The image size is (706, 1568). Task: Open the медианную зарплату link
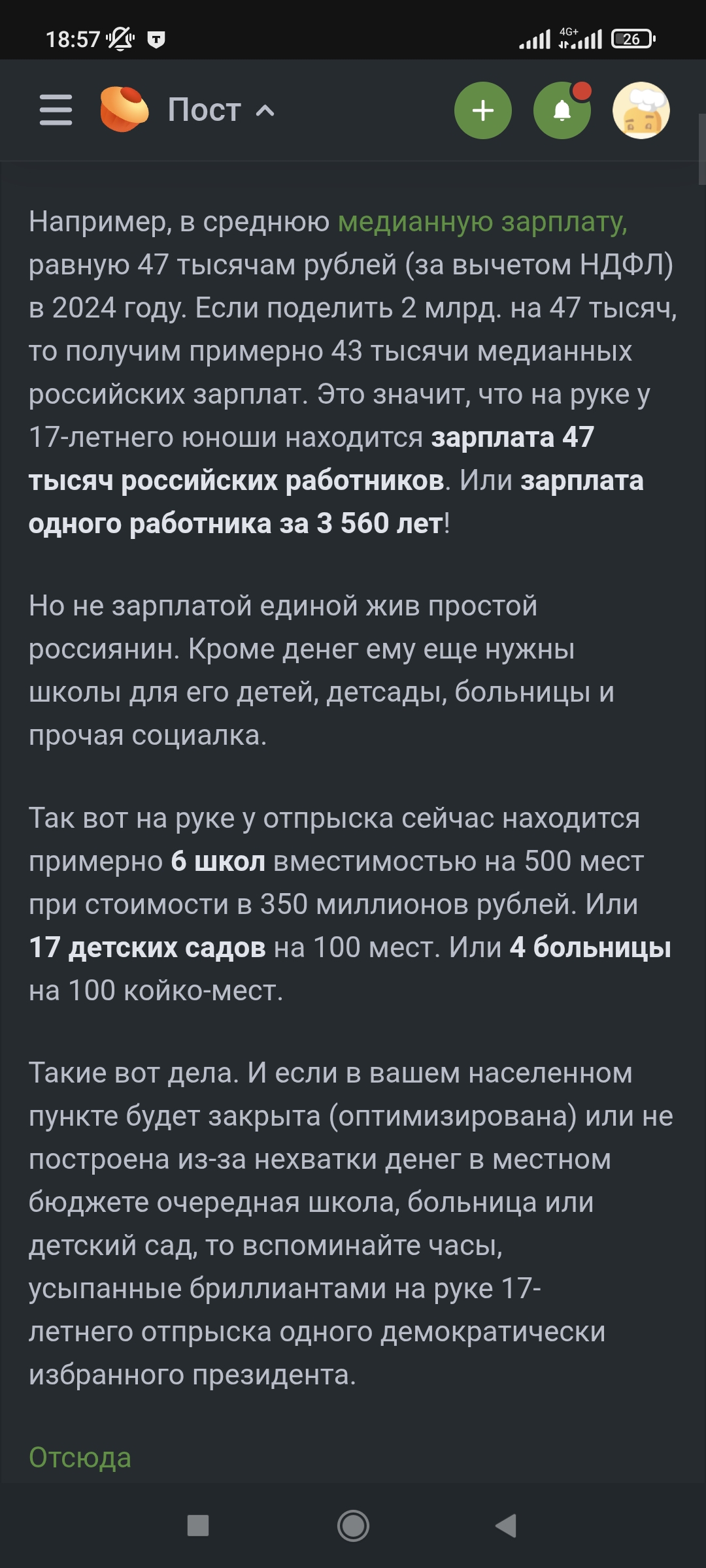482,222
